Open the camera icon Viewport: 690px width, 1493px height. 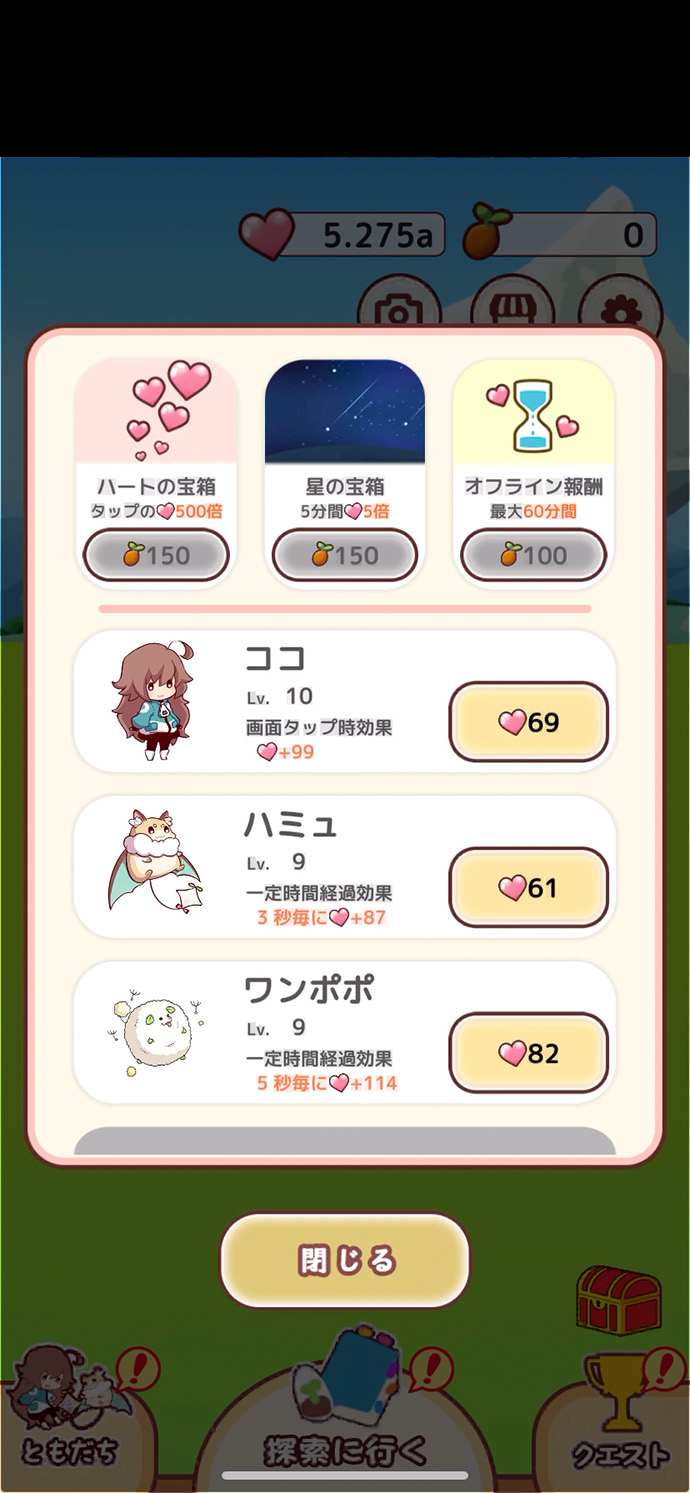coord(398,308)
